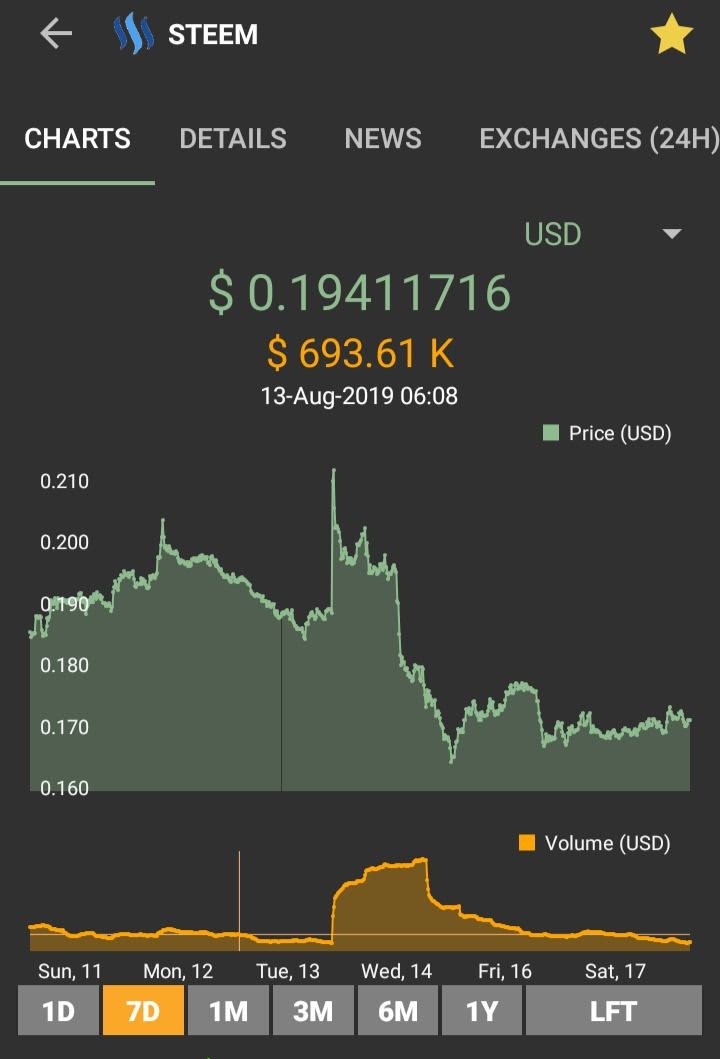720x1059 pixels.
Task: Switch chart to 1M range
Action: pyautogui.click(x=228, y=1010)
